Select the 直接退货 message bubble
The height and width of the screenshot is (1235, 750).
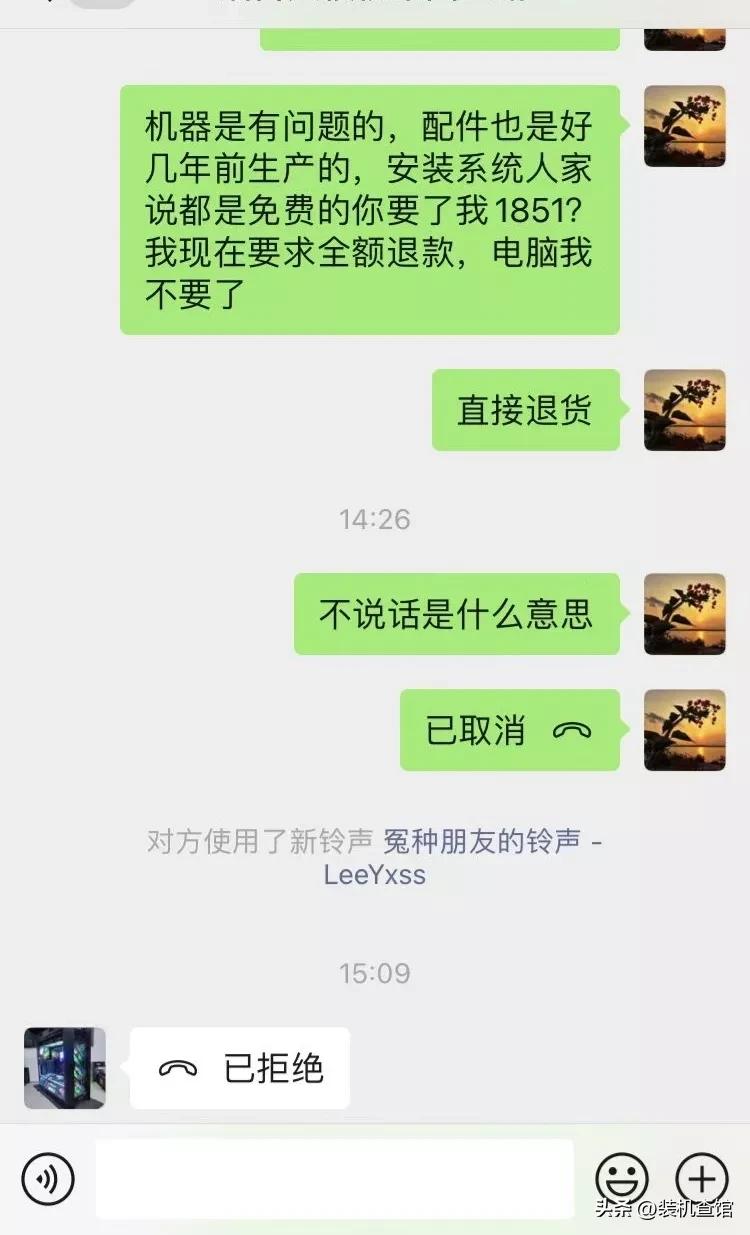click(527, 411)
